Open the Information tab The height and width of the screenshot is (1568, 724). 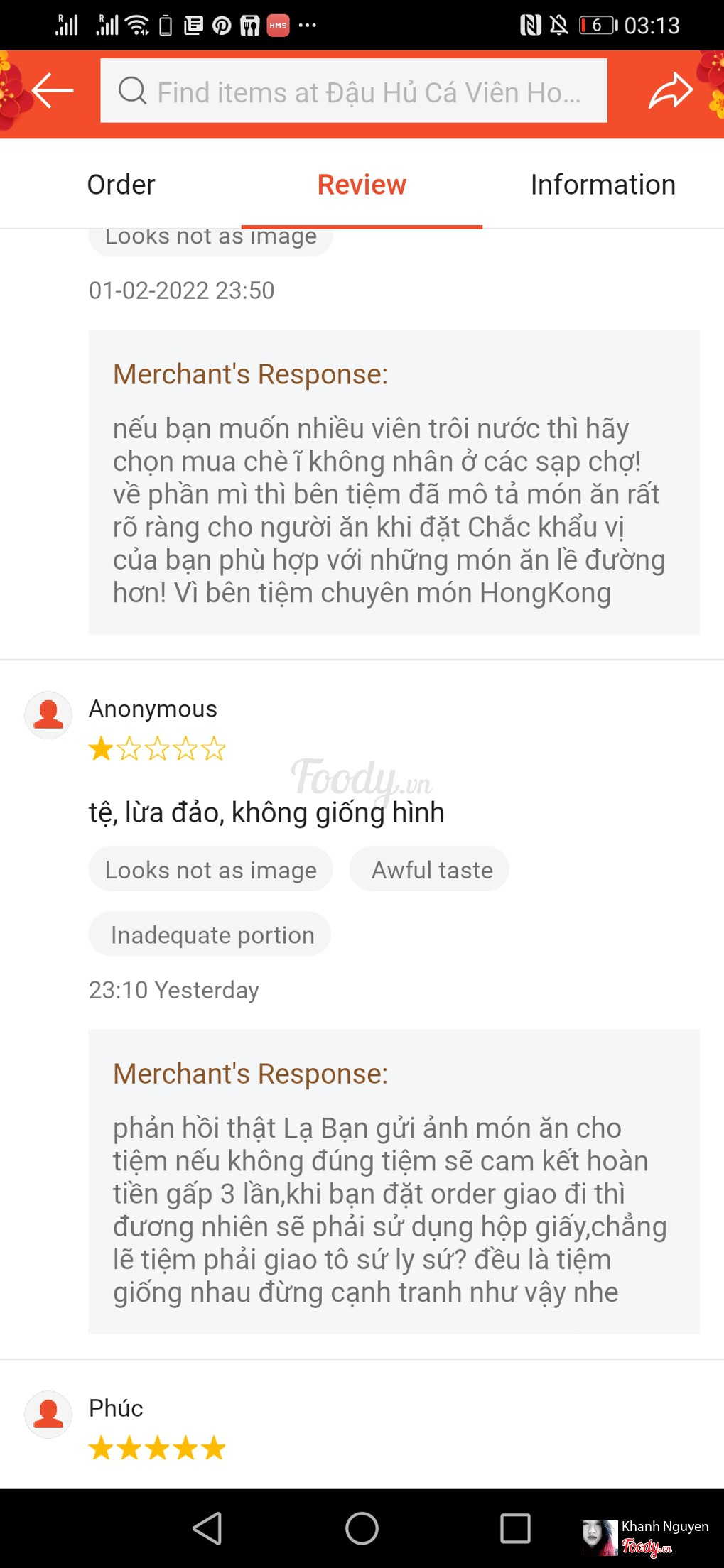click(x=603, y=185)
